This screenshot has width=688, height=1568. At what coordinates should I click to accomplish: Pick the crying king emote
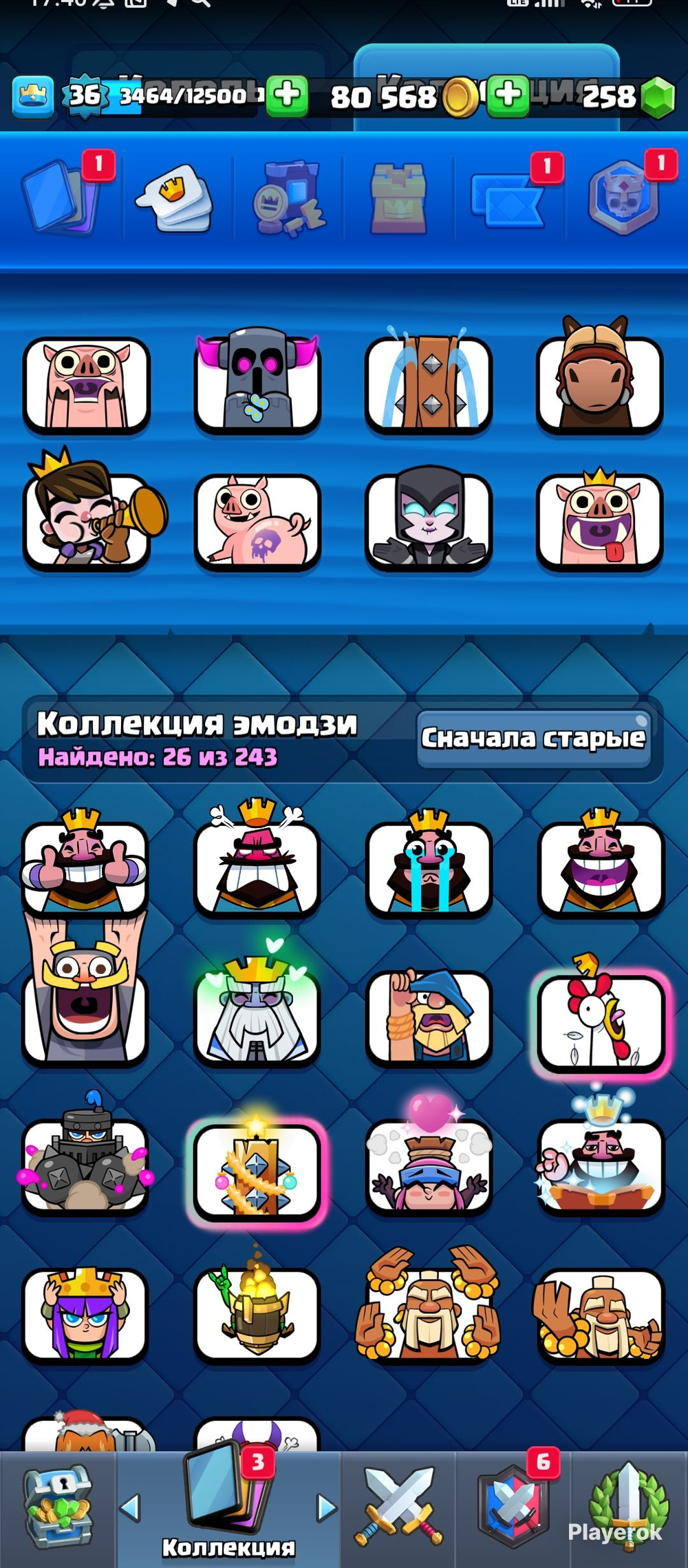[429, 864]
